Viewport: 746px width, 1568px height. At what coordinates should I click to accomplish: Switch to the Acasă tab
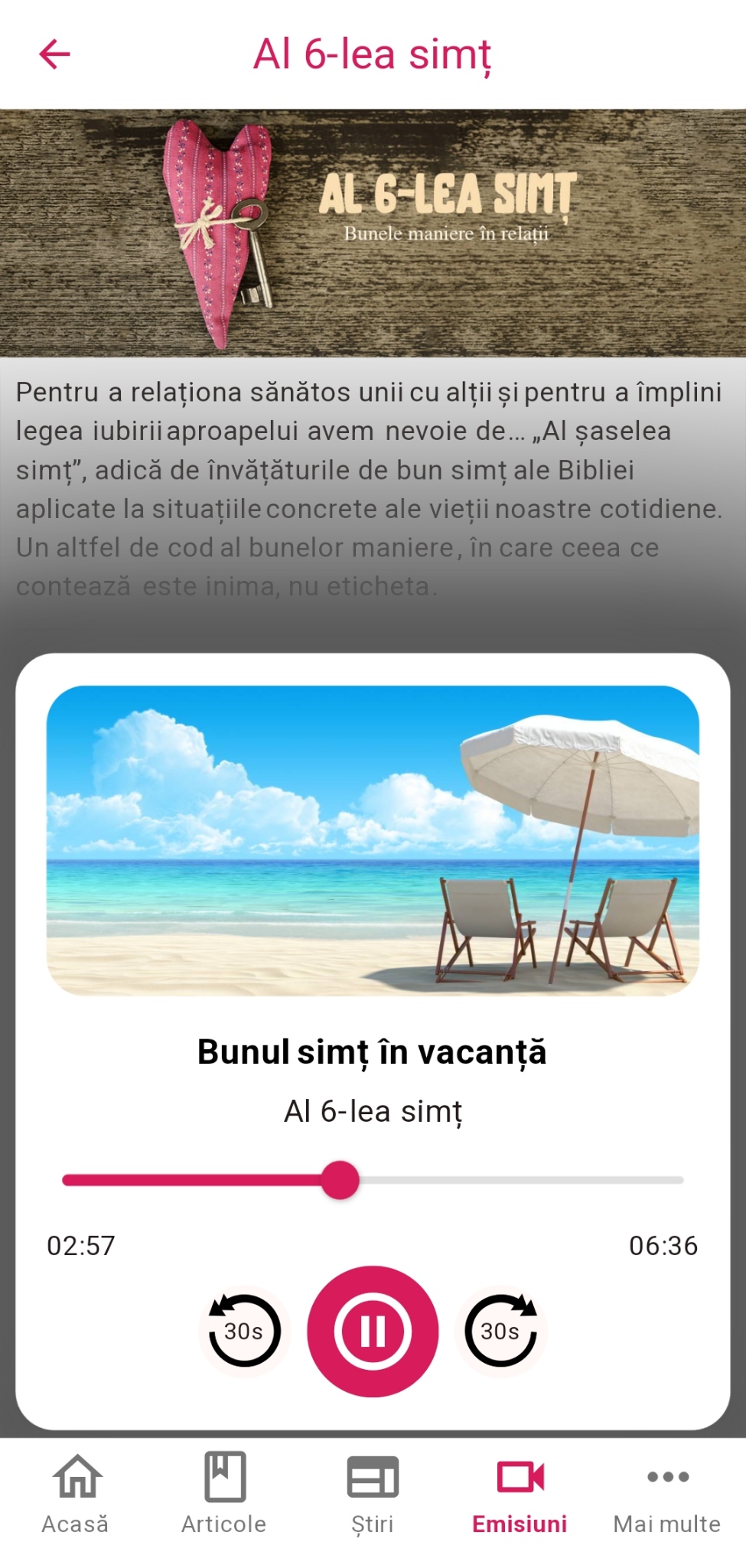tap(75, 1493)
